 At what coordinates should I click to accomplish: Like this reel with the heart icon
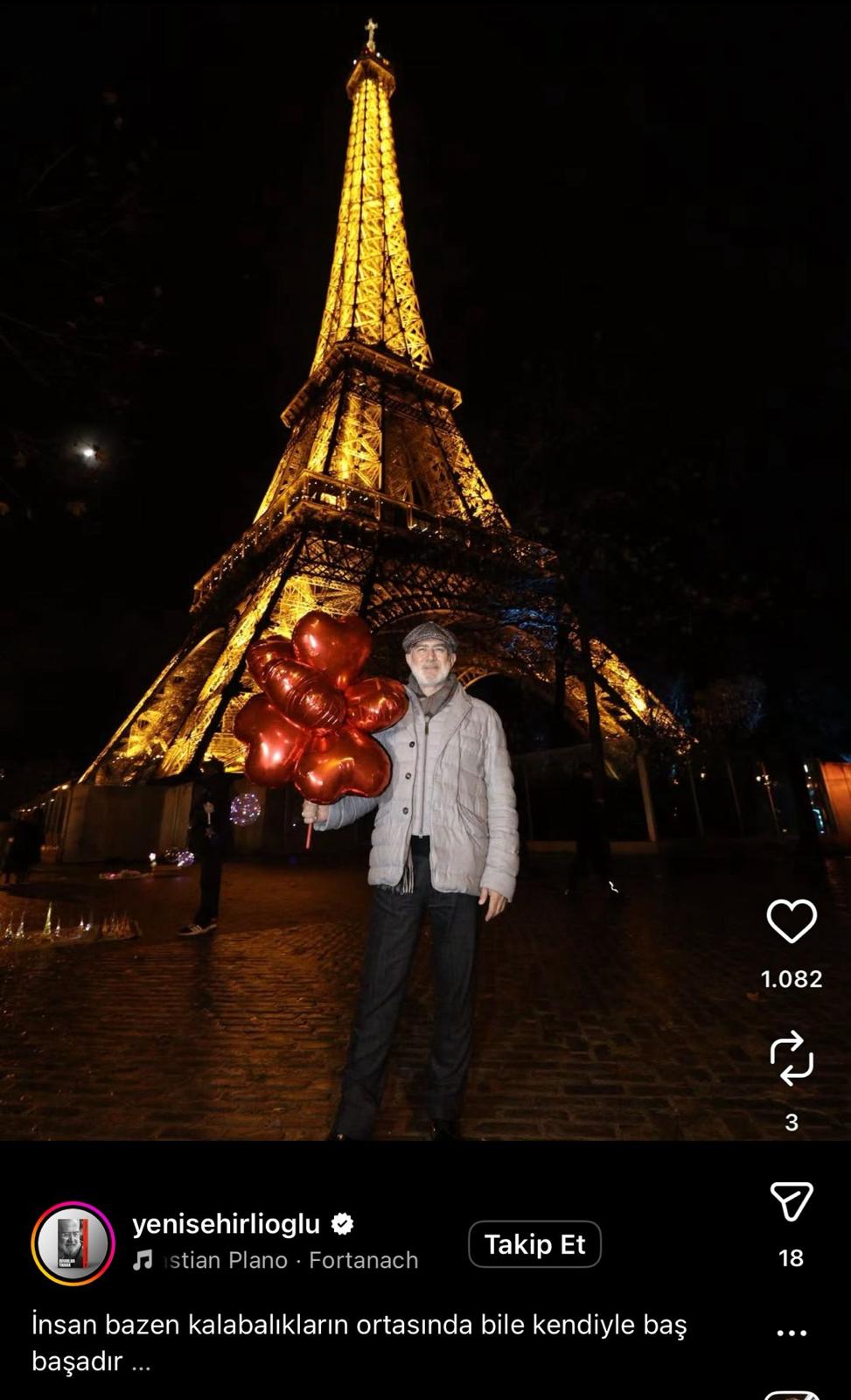[792, 921]
